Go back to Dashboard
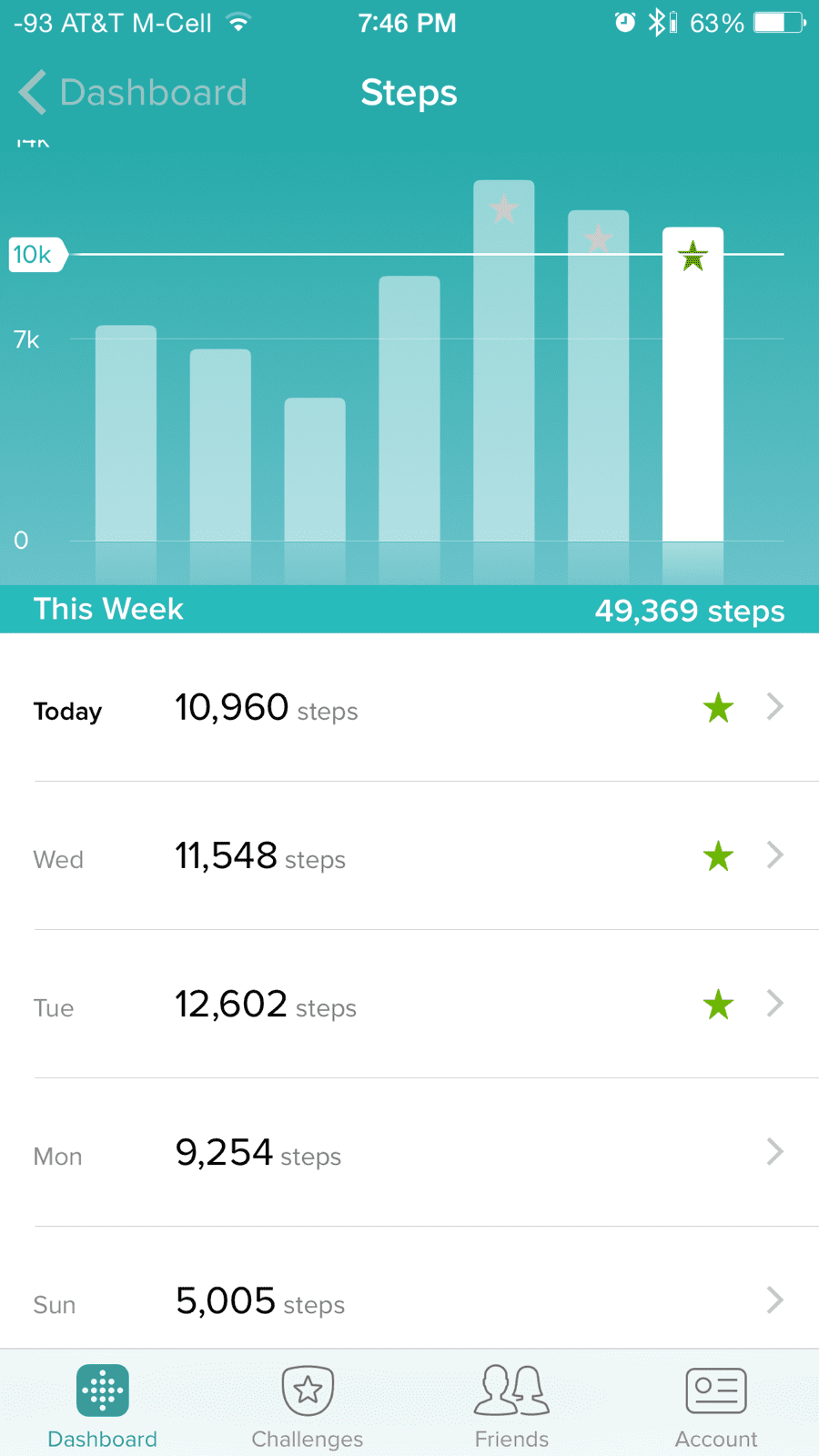The height and width of the screenshot is (1456, 819). click(133, 93)
